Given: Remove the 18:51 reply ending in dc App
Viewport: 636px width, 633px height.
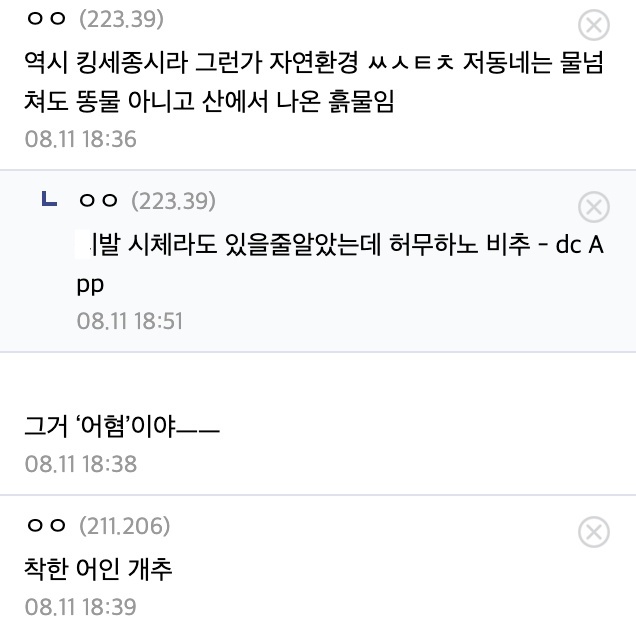Looking at the screenshot, I should tap(594, 207).
